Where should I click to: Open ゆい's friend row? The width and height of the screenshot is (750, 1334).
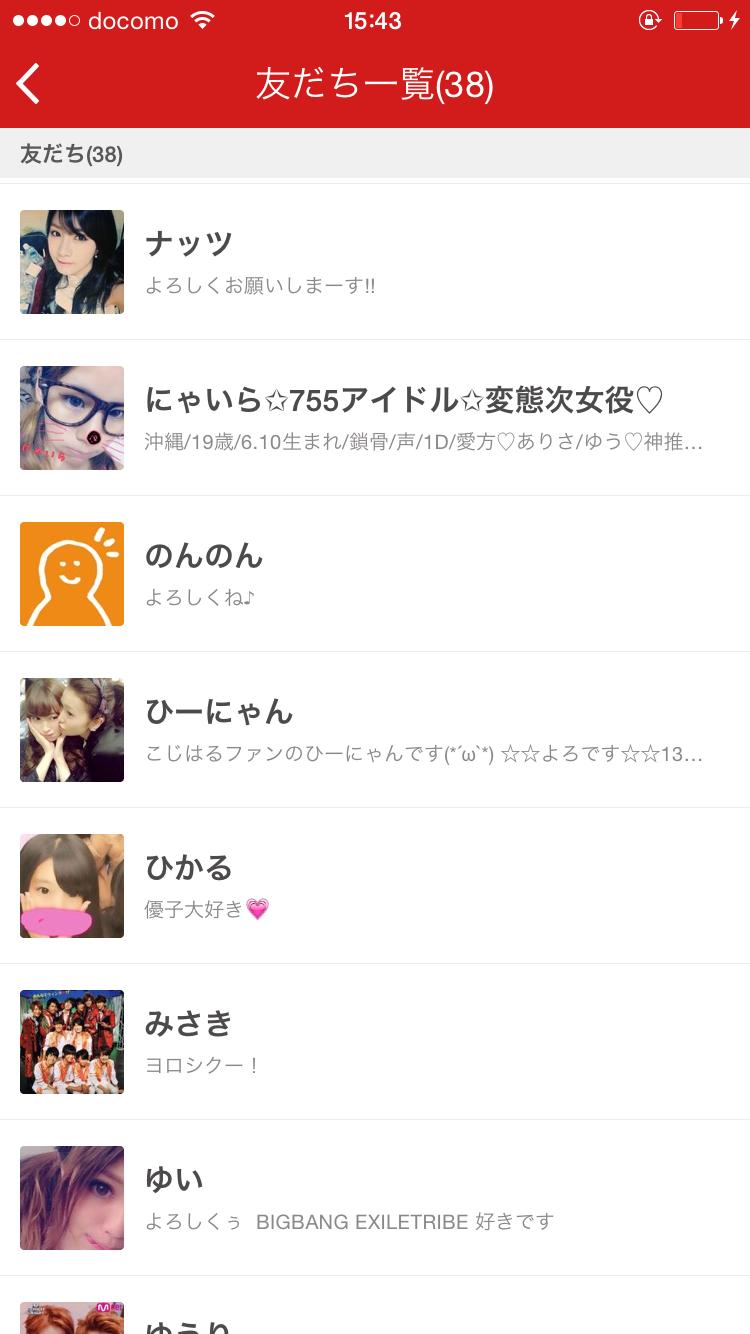(x=375, y=1198)
